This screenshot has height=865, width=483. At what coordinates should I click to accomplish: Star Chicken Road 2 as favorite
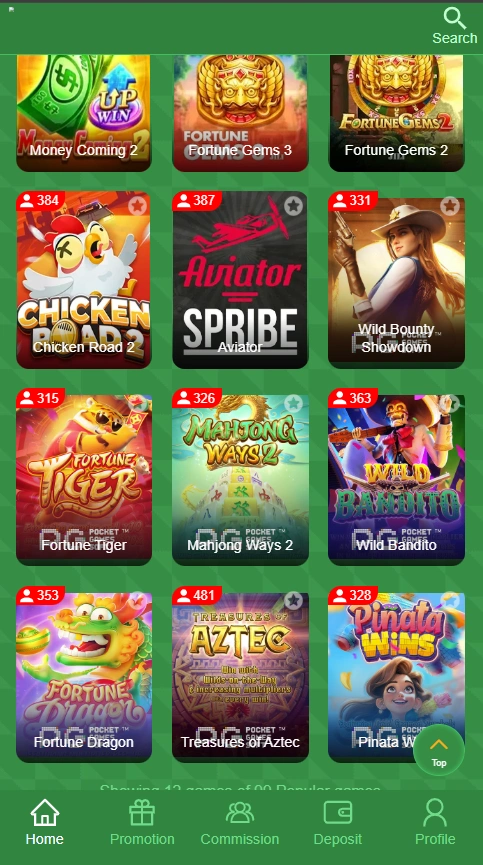tap(138, 206)
